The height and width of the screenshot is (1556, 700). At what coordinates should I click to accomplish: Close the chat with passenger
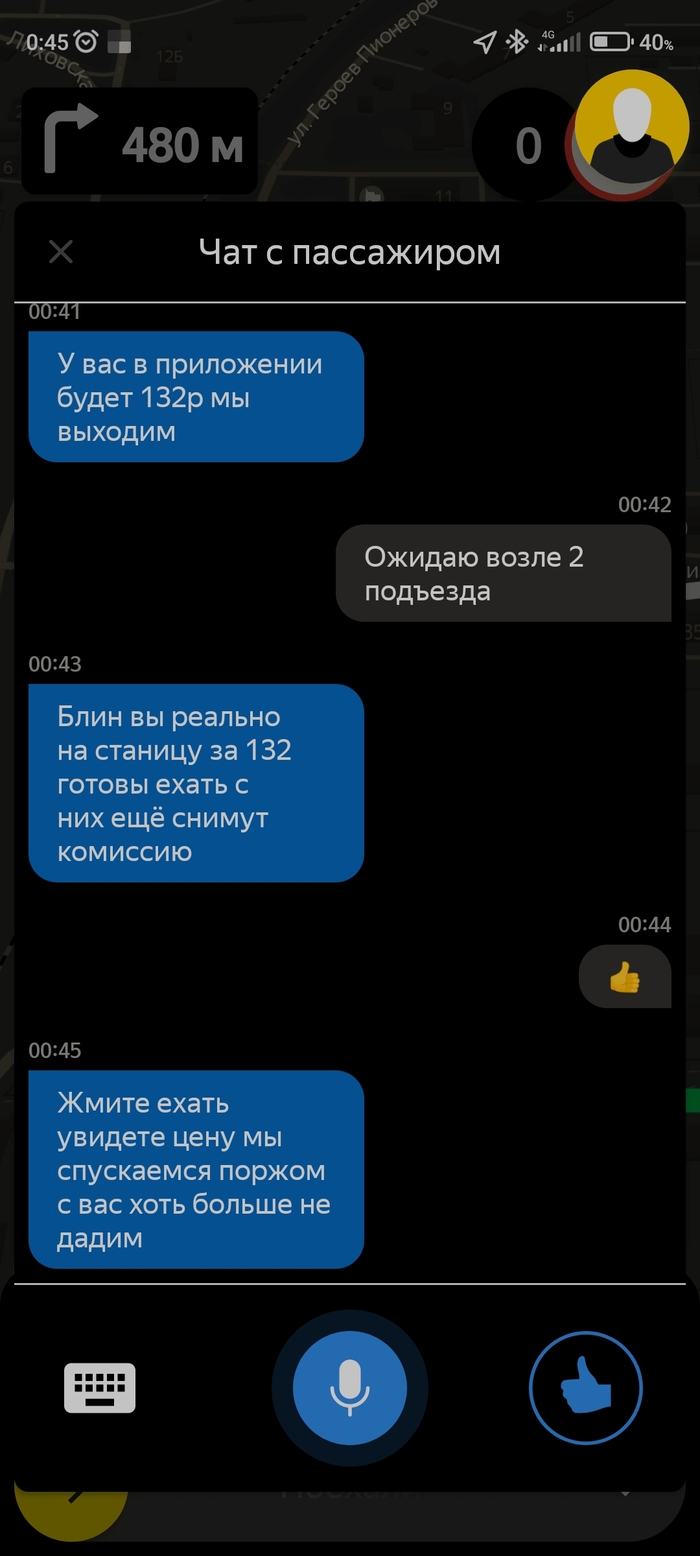[61, 252]
